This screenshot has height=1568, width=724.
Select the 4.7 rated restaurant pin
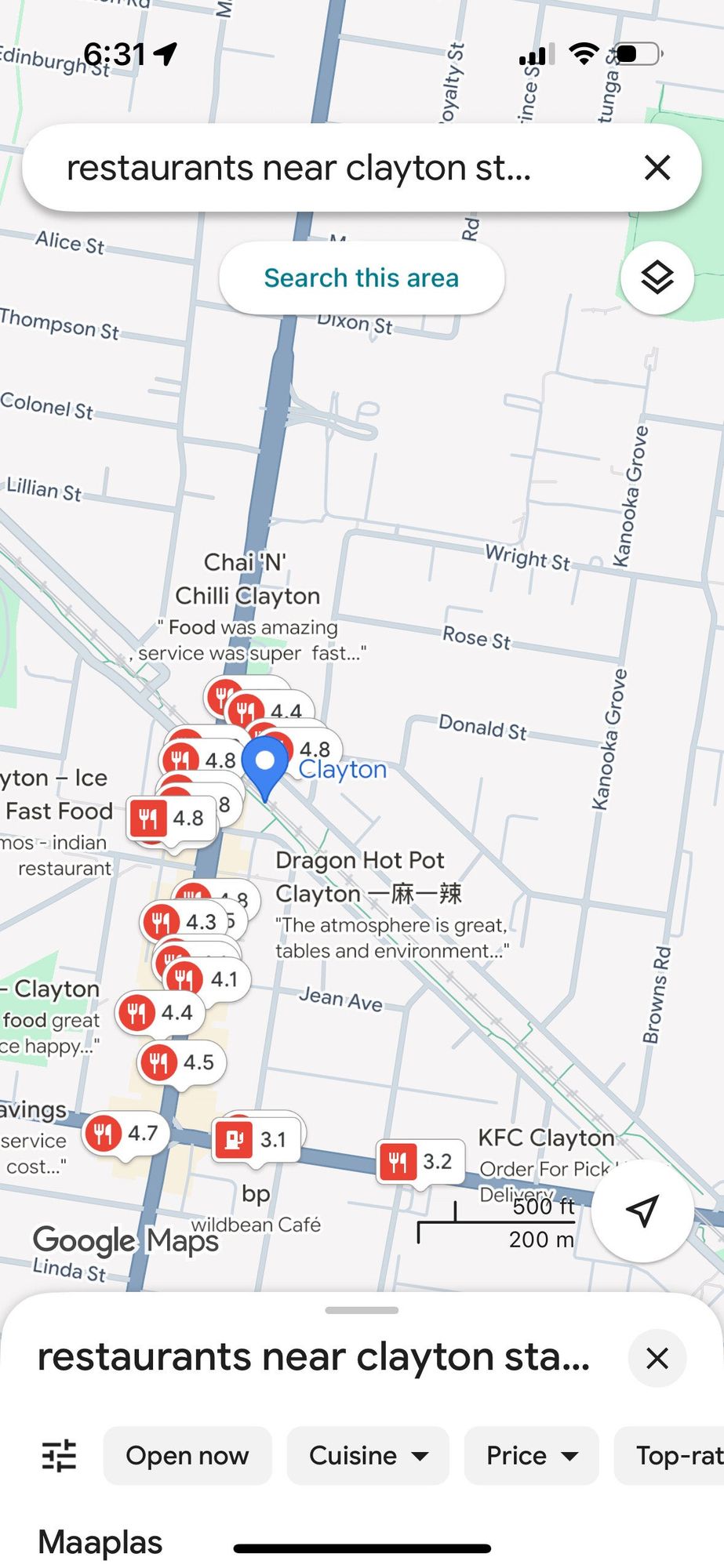[124, 1134]
